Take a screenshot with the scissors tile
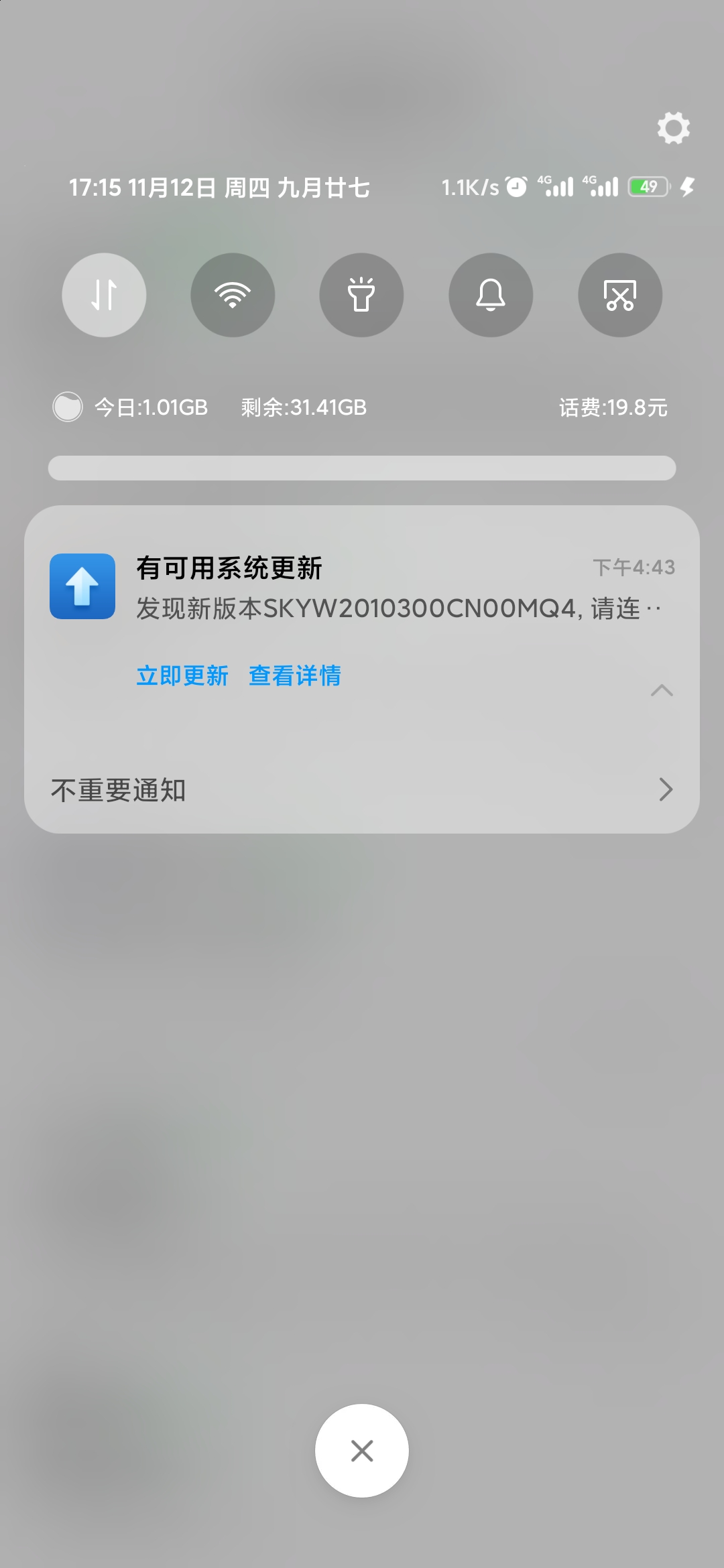Screen dimensions: 724x1568 (x=620, y=295)
